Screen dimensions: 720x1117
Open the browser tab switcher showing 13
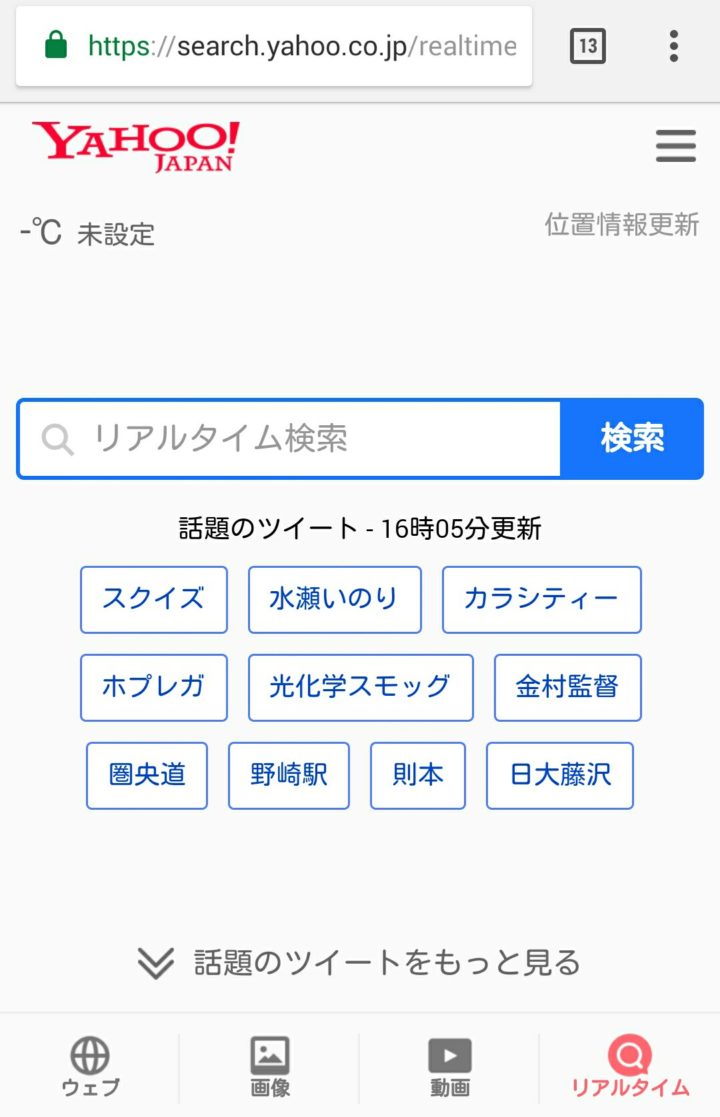pos(587,45)
